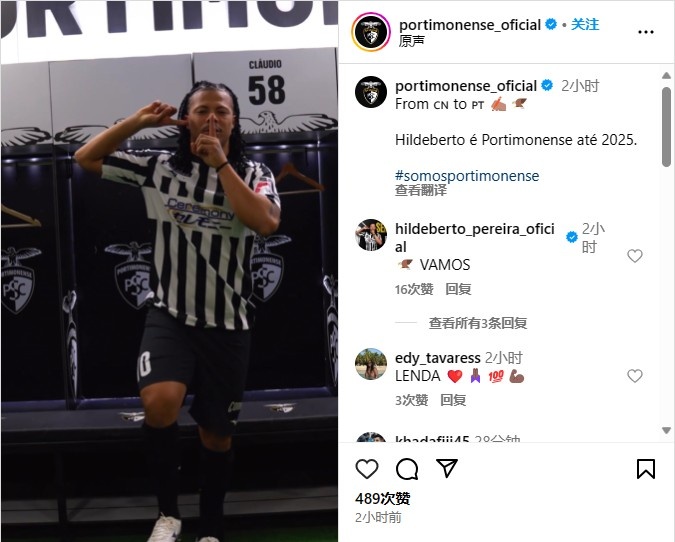Like this post with the heart

point(367,468)
